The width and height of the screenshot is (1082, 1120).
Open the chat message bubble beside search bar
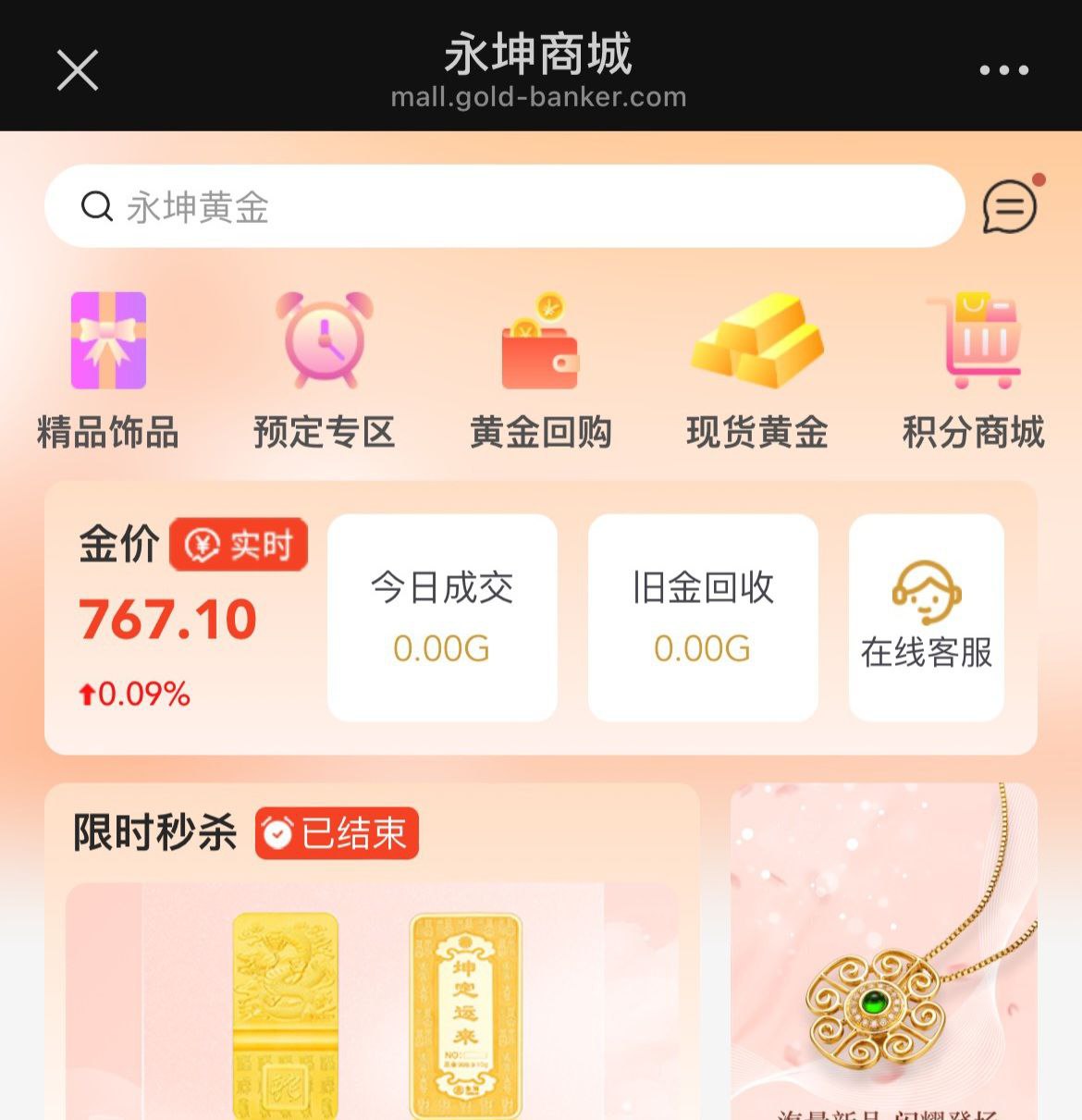[x=1007, y=207]
